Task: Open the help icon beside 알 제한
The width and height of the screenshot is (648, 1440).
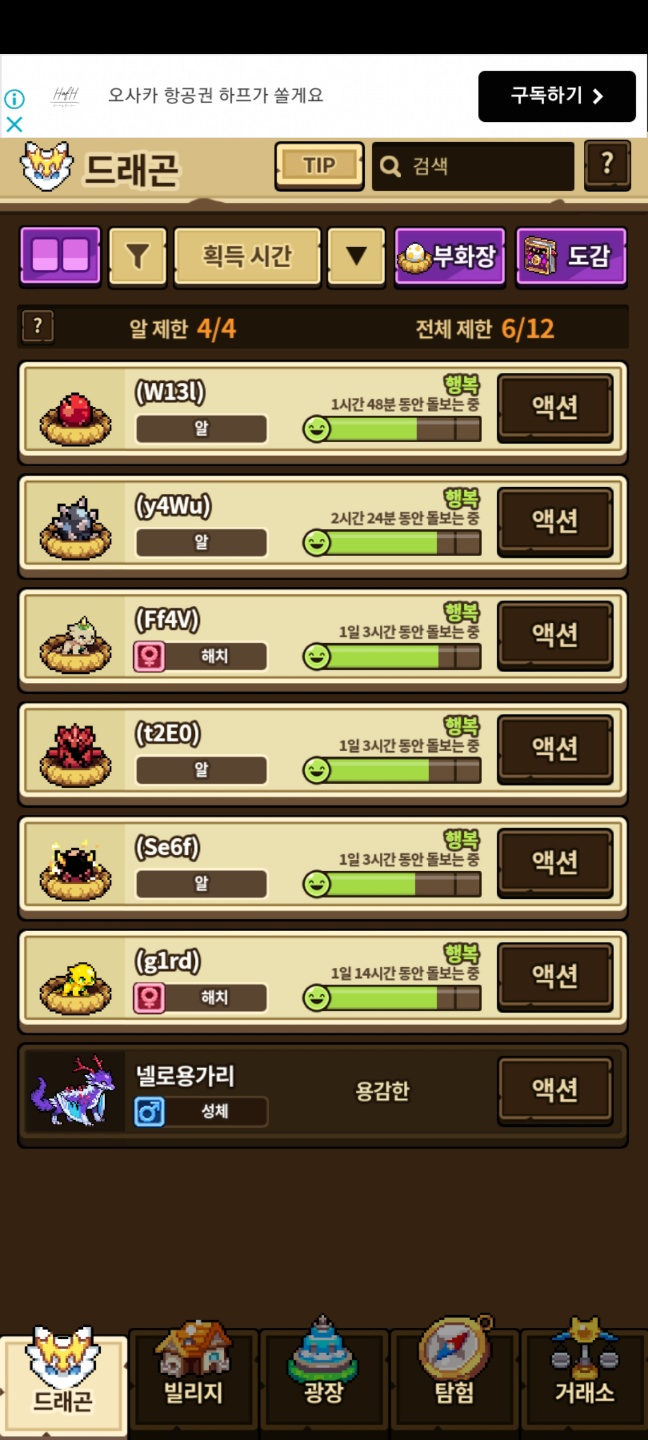Action: click(x=38, y=326)
